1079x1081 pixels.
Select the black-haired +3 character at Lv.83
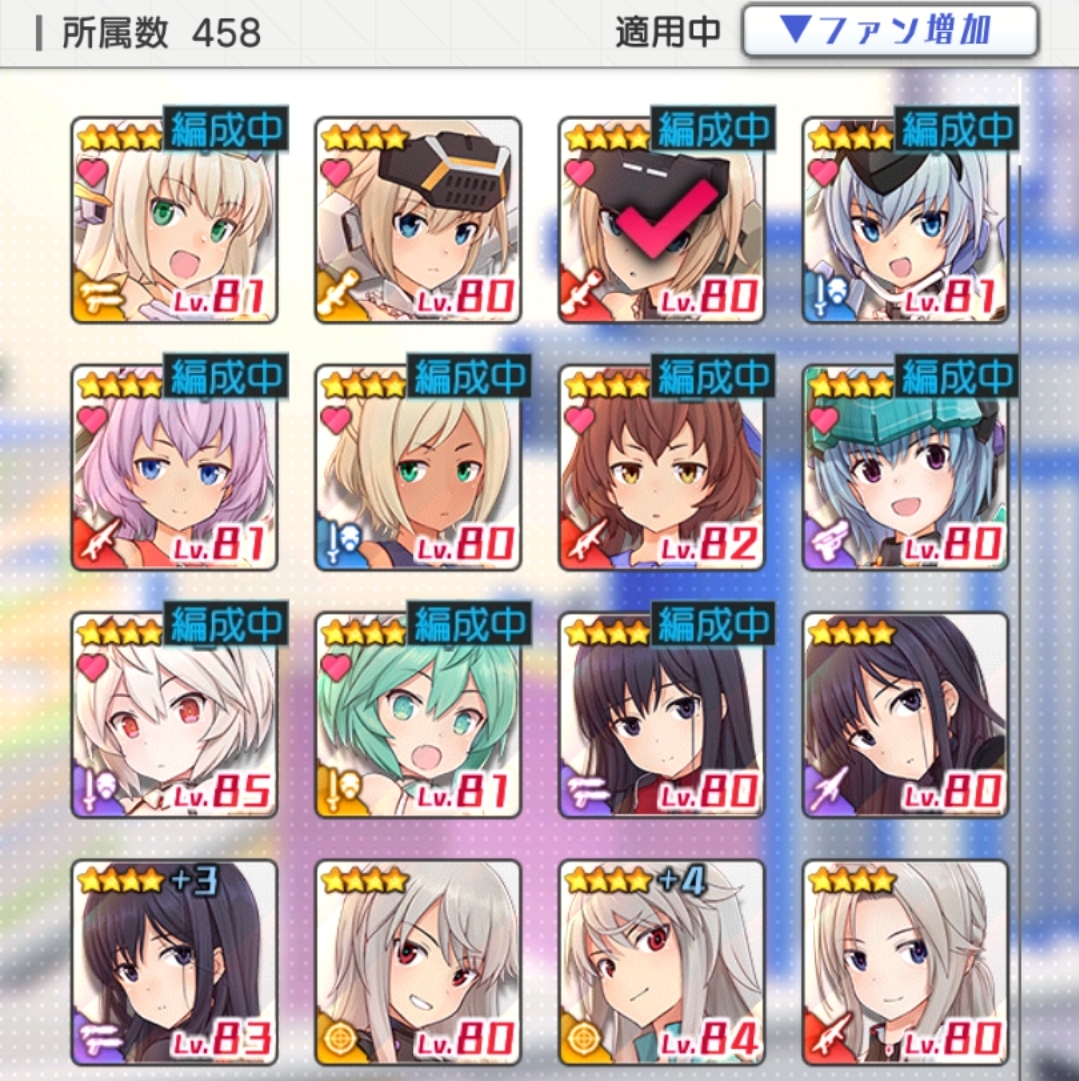pos(174,962)
